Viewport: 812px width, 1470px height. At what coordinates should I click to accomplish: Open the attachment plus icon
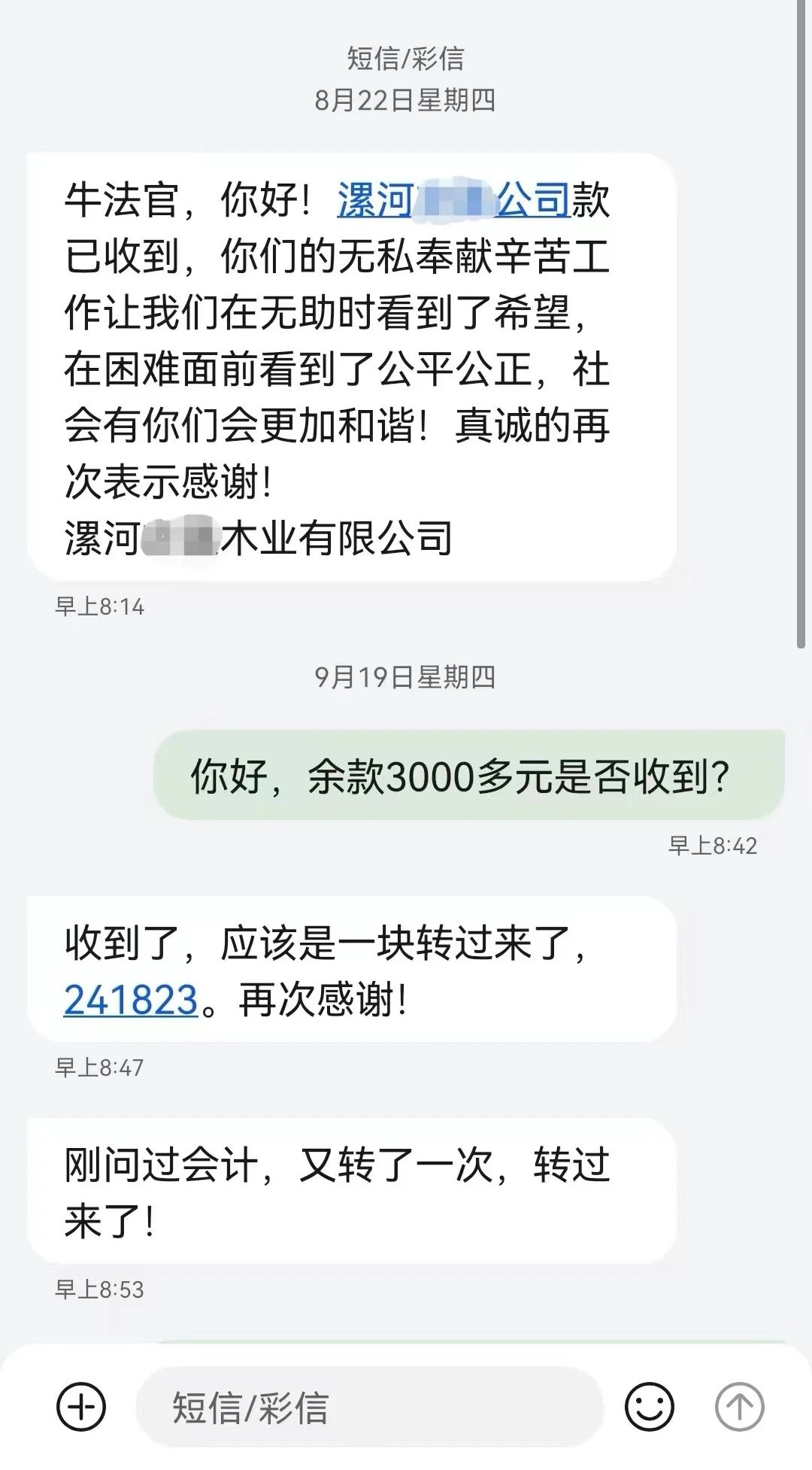pos(81,1406)
